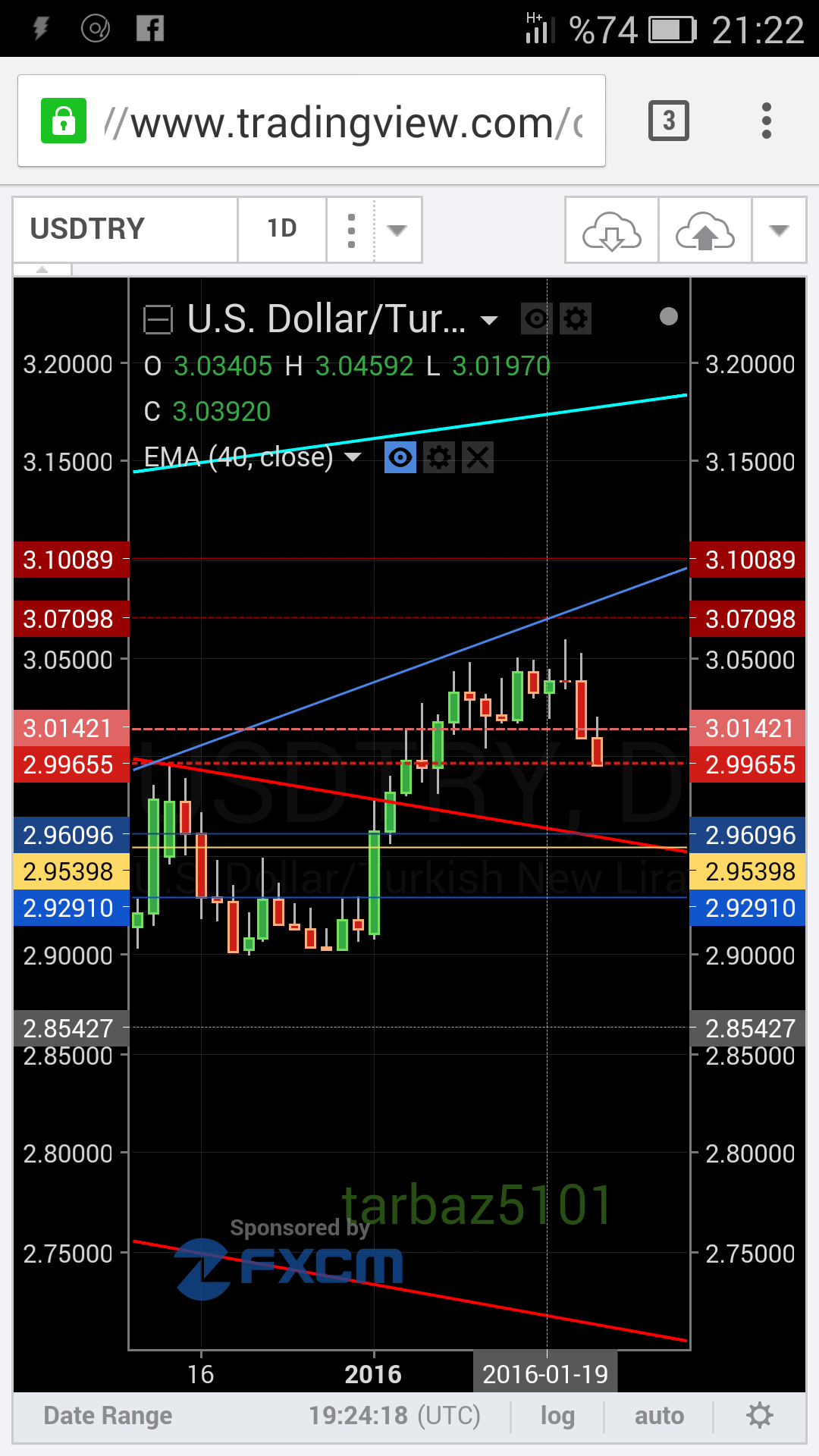Open the browser tab switcher
The image size is (819, 1456).
[668, 121]
